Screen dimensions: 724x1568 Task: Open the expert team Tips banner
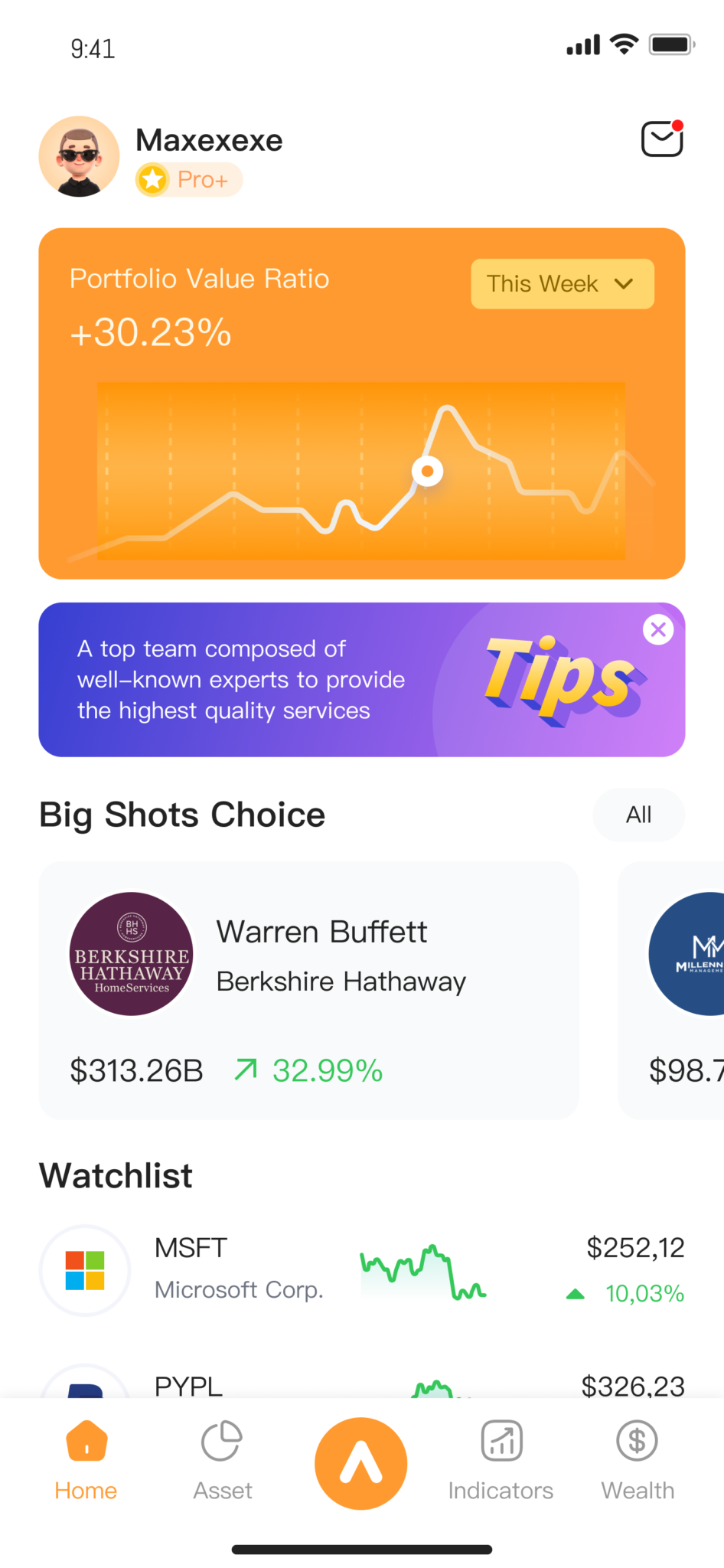click(x=306, y=680)
